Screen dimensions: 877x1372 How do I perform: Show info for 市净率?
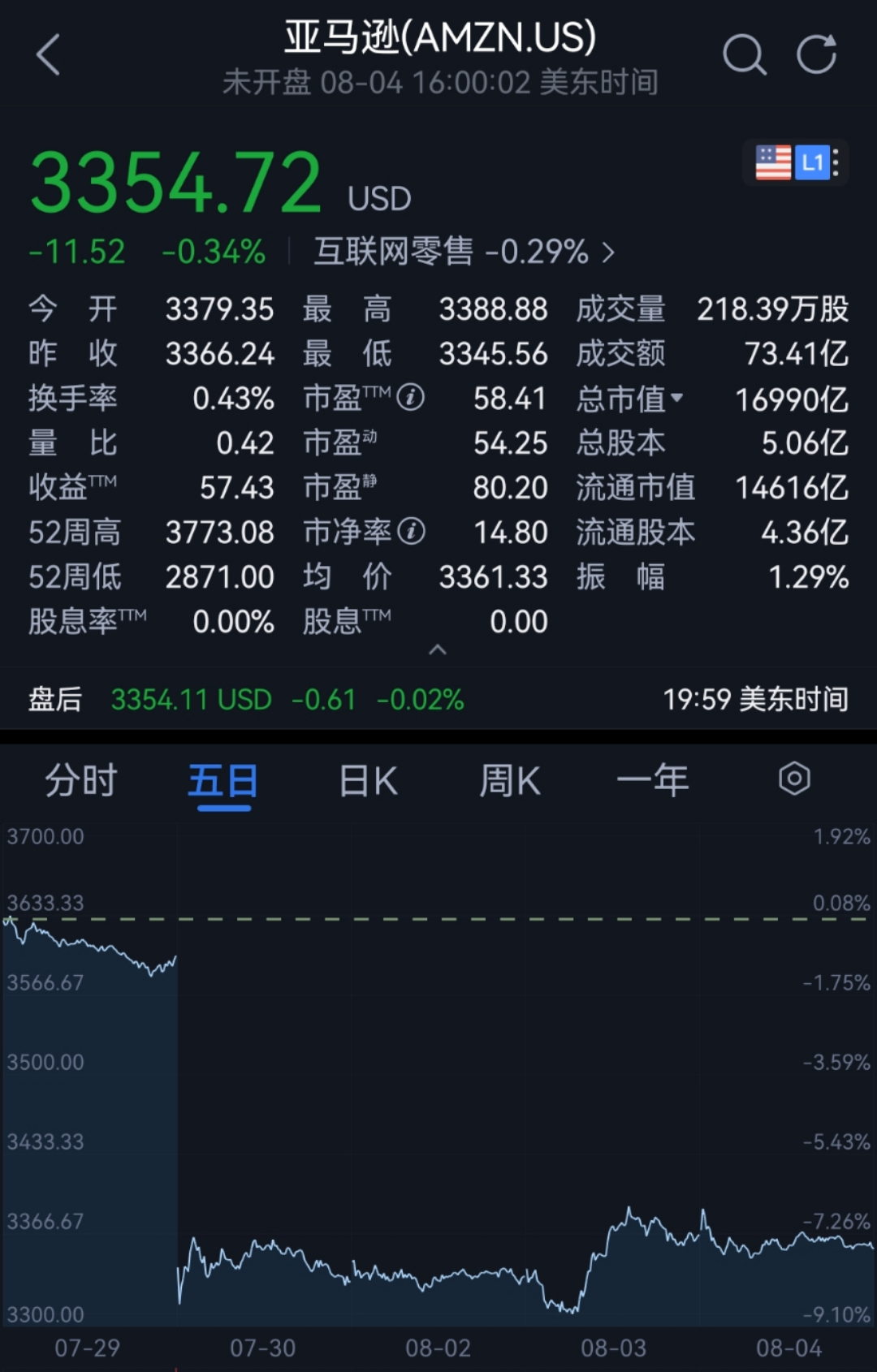point(412,532)
